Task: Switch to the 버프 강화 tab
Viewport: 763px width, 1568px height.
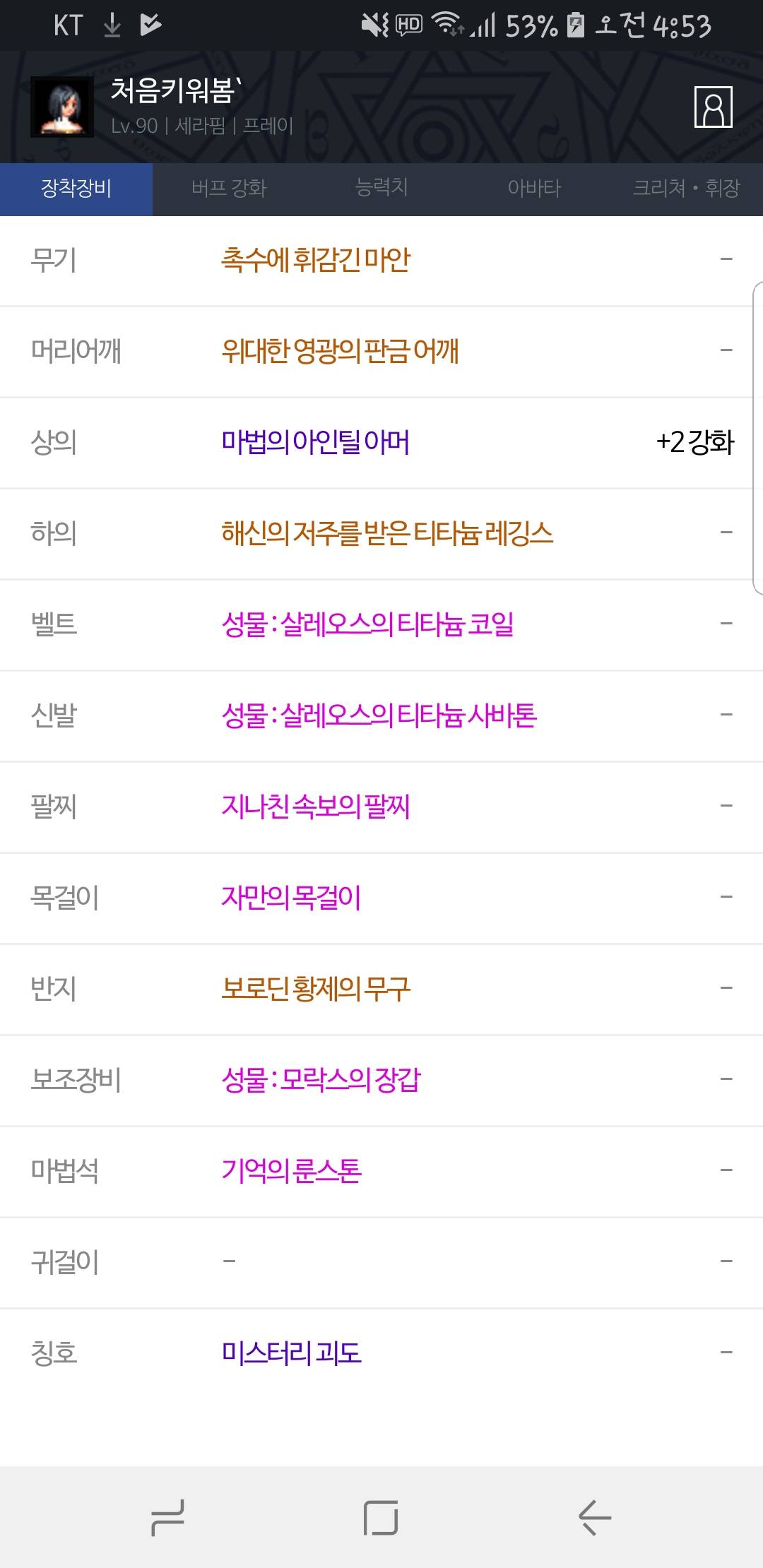Action: pos(228,188)
